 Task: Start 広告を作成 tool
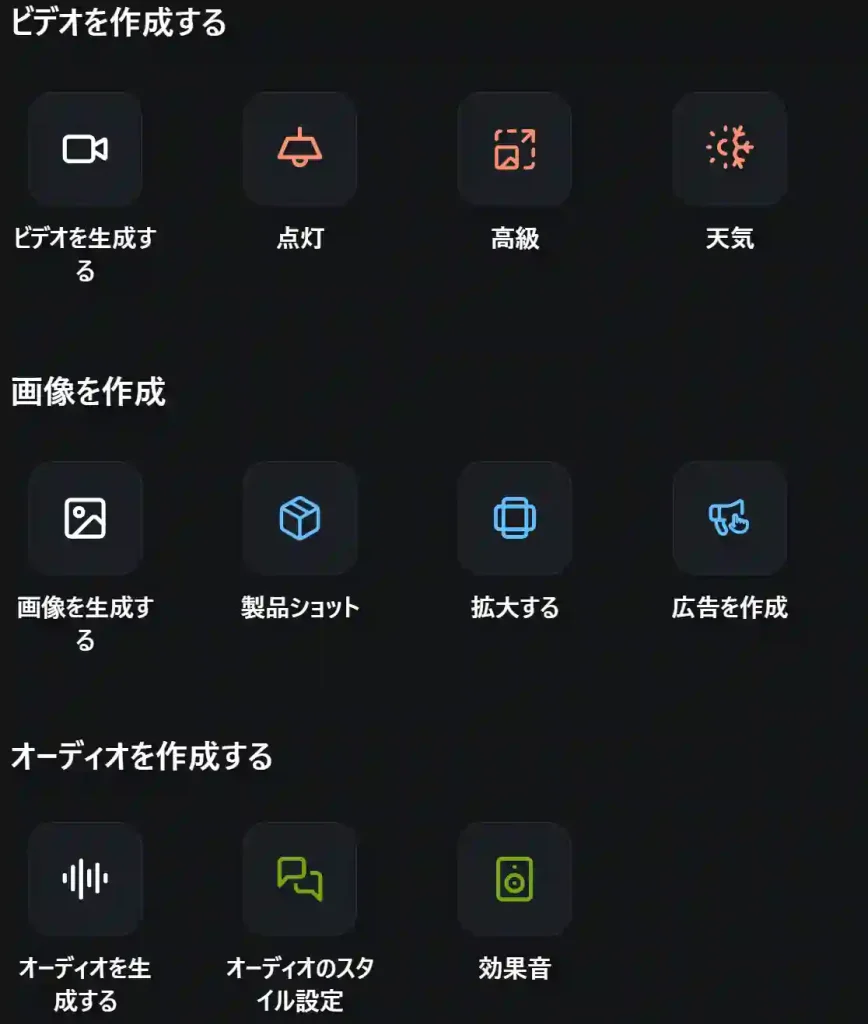[x=730, y=518]
